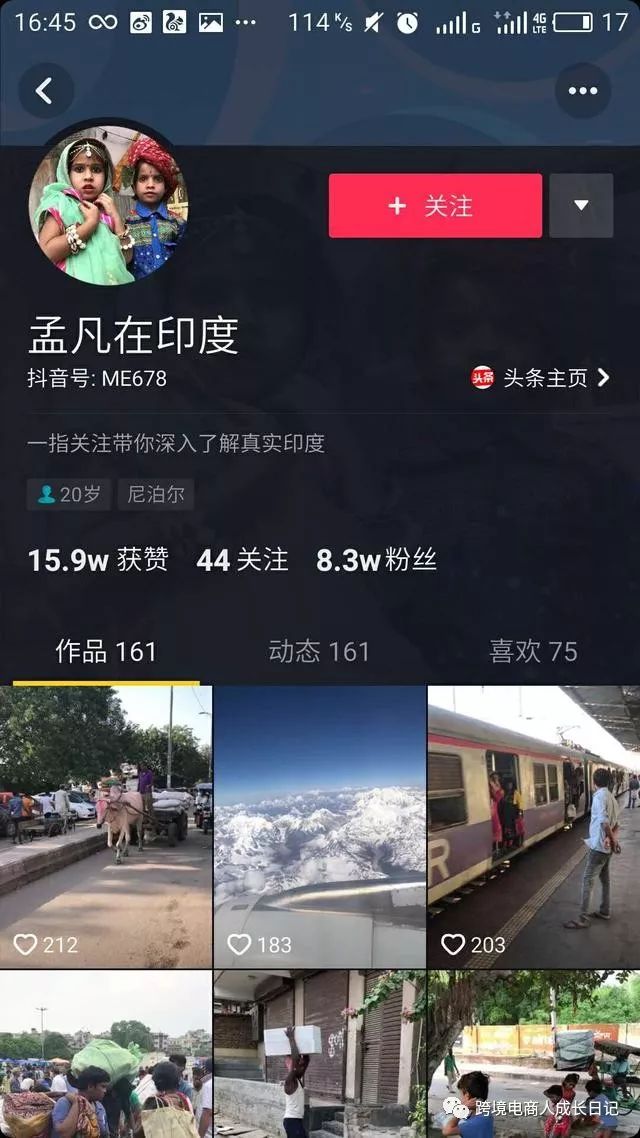
Task: Open the video of man carrying white box
Action: [319, 1055]
